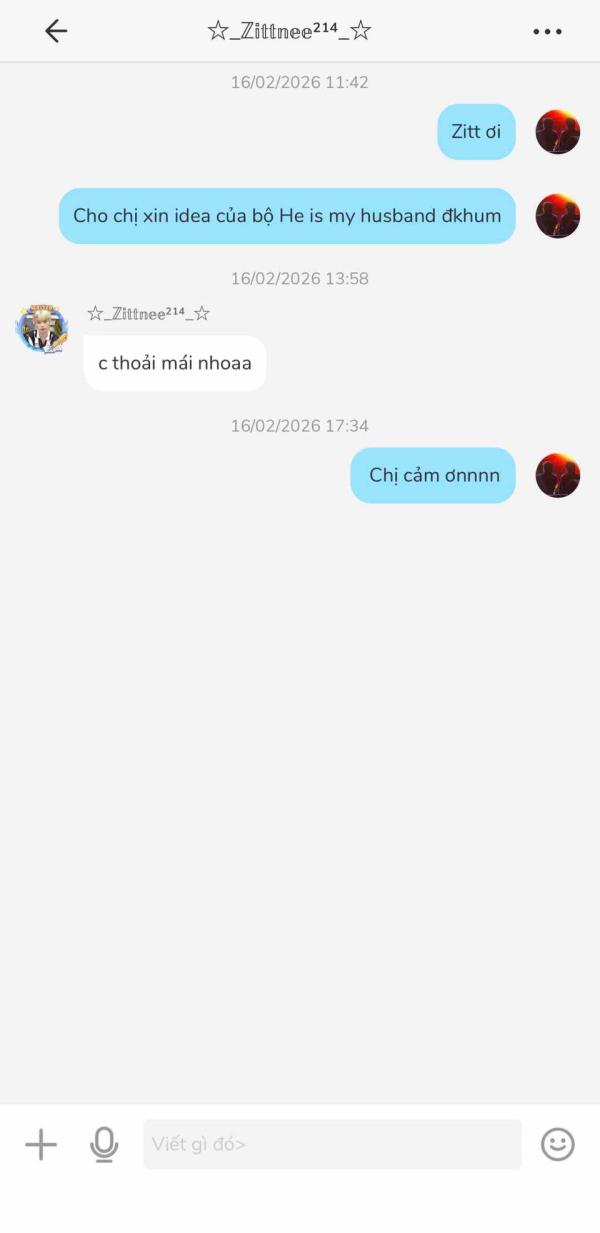This screenshot has width=600, height=1233.
Task: Open the emoji smiley picker
Action: point(558,1144)
